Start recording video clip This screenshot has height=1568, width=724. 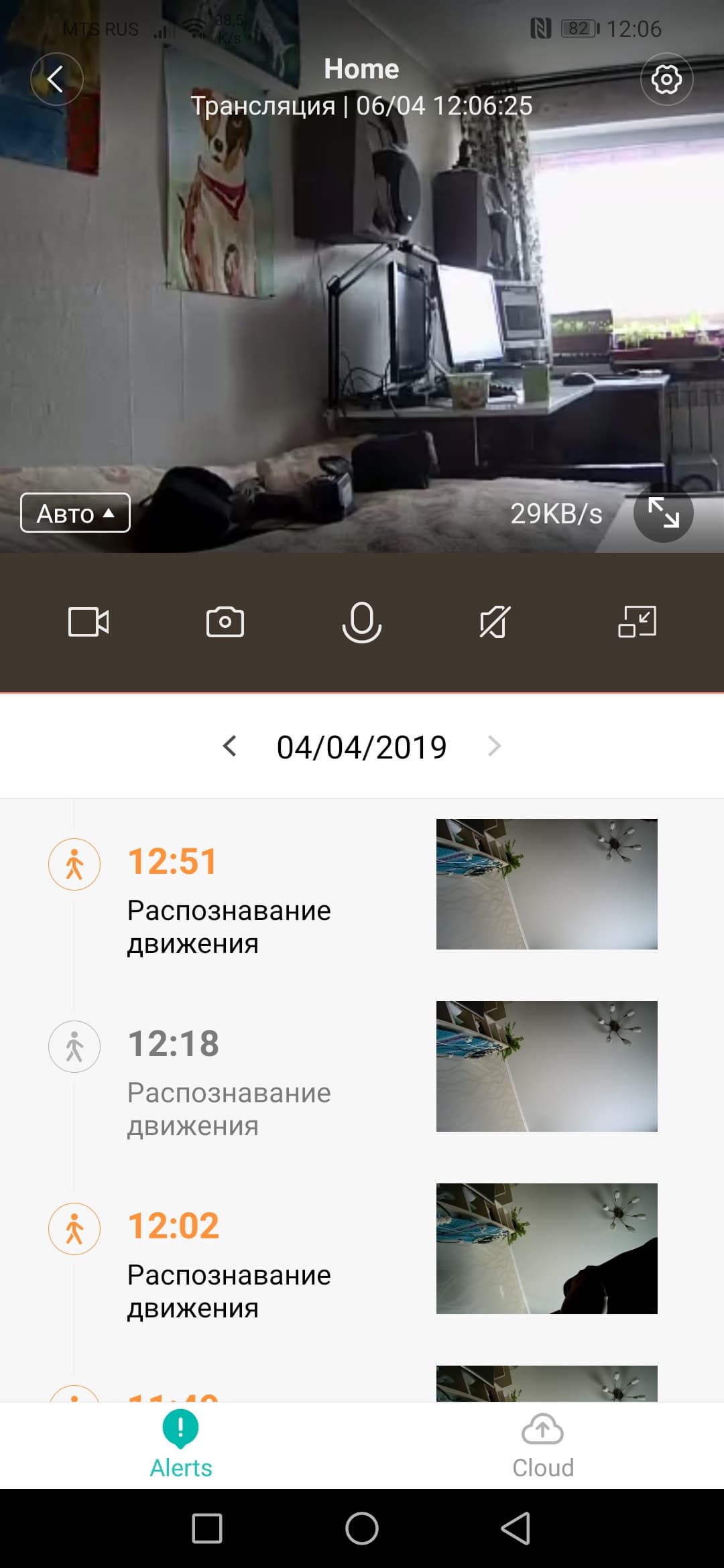pyautogui.click(x=88, y=622)
